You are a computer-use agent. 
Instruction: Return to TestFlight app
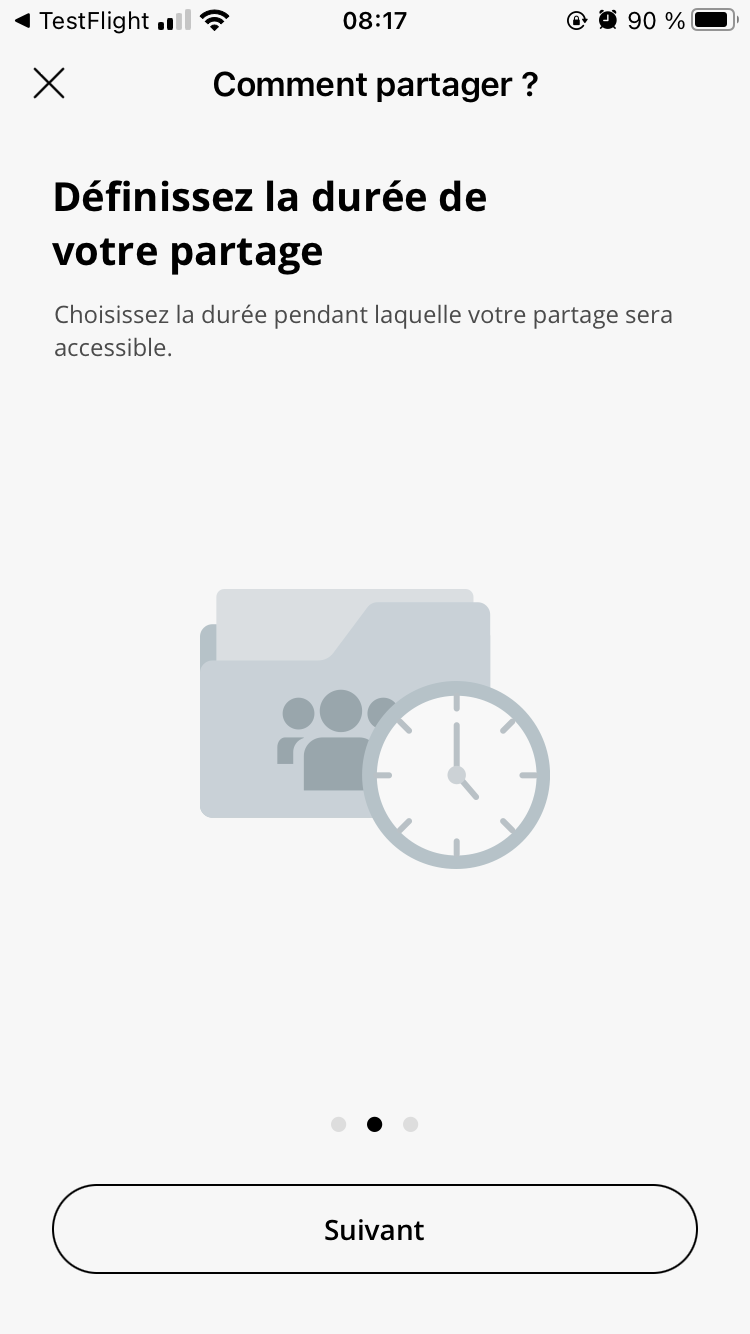tap(82, 20)
